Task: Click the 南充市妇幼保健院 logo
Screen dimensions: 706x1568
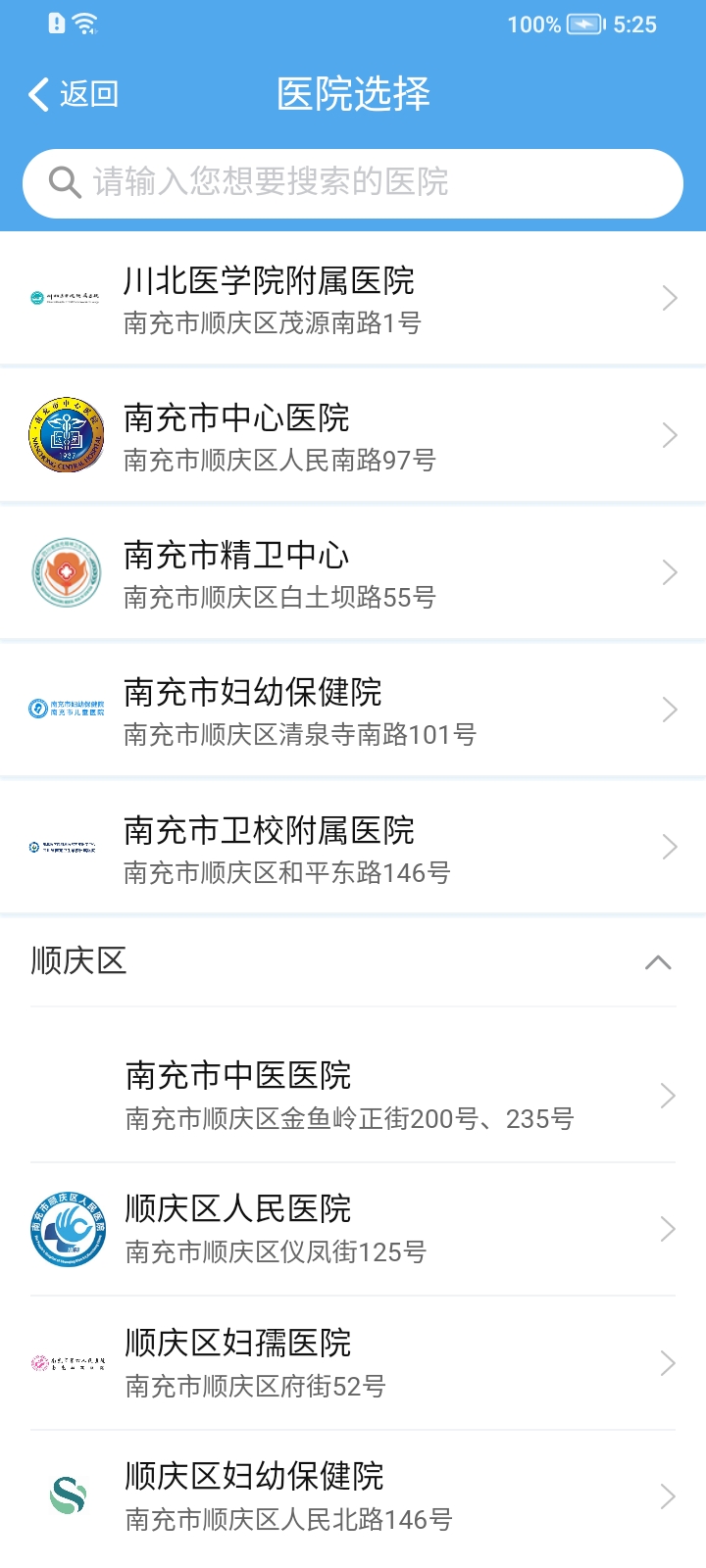Action: coord(65,709)
